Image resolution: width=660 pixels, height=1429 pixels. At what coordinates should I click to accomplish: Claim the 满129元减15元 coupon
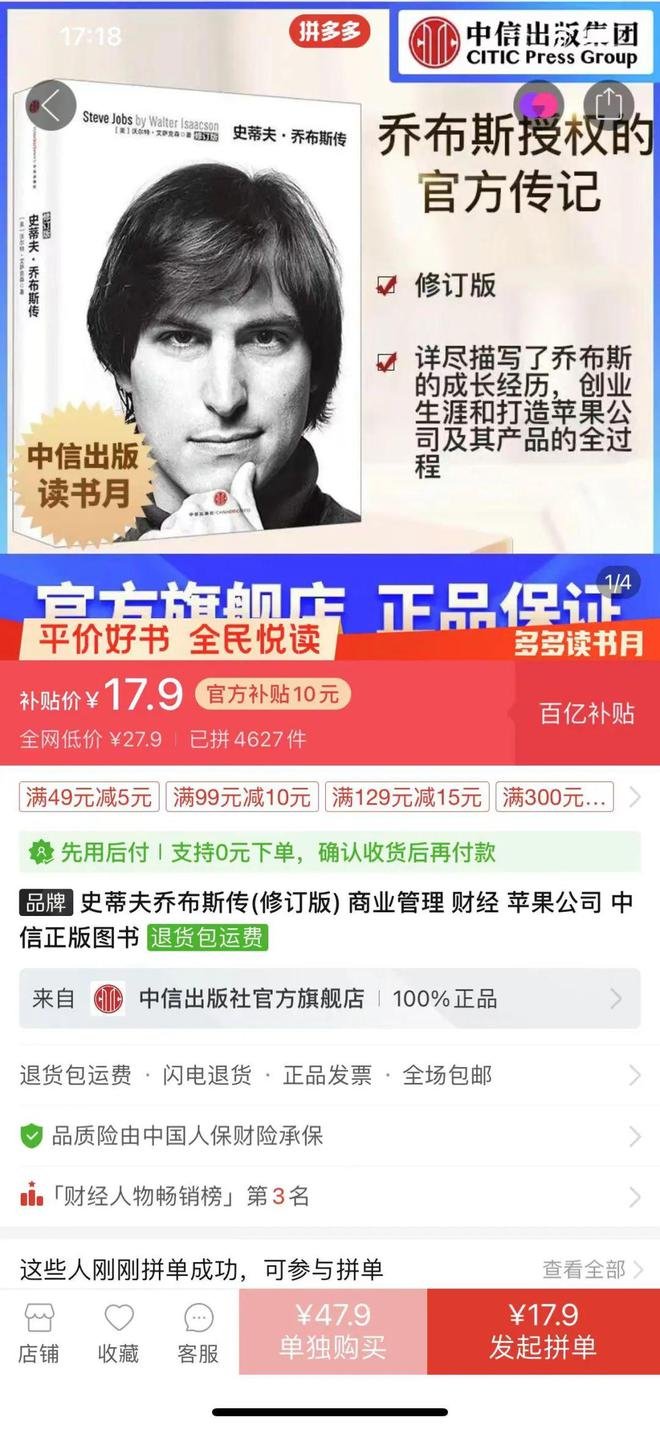(406, 797)
